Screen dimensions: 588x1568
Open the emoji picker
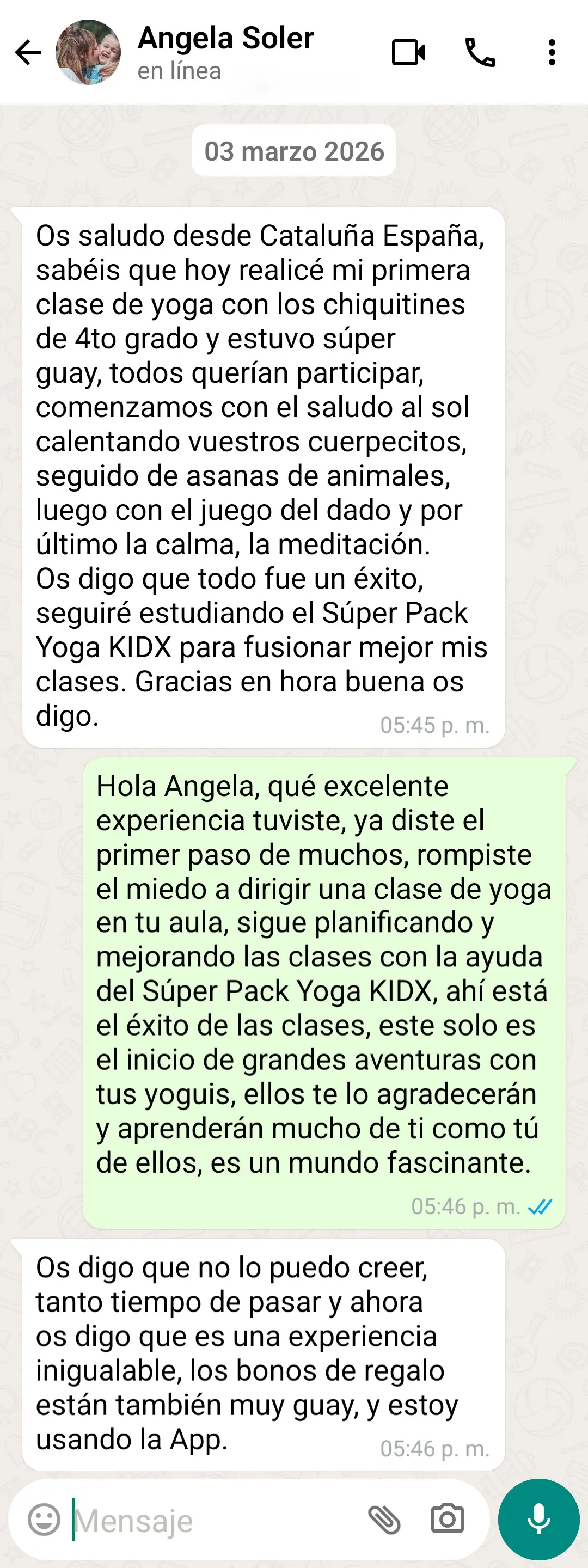tap(45, 1520)
